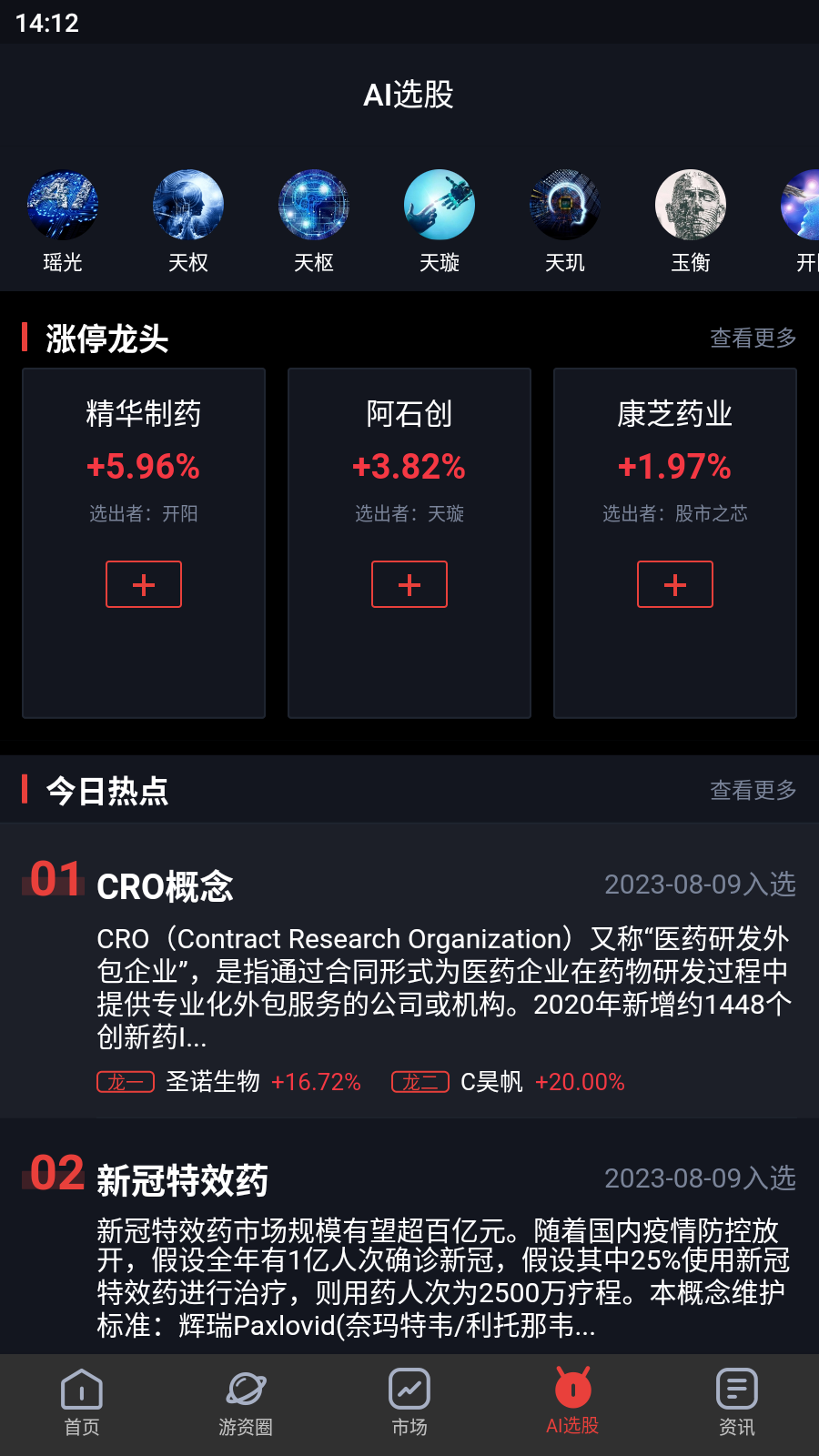Open the 玉衡 AI avatar
Viewport: 819px width, 1456px height.
point(691,205)
